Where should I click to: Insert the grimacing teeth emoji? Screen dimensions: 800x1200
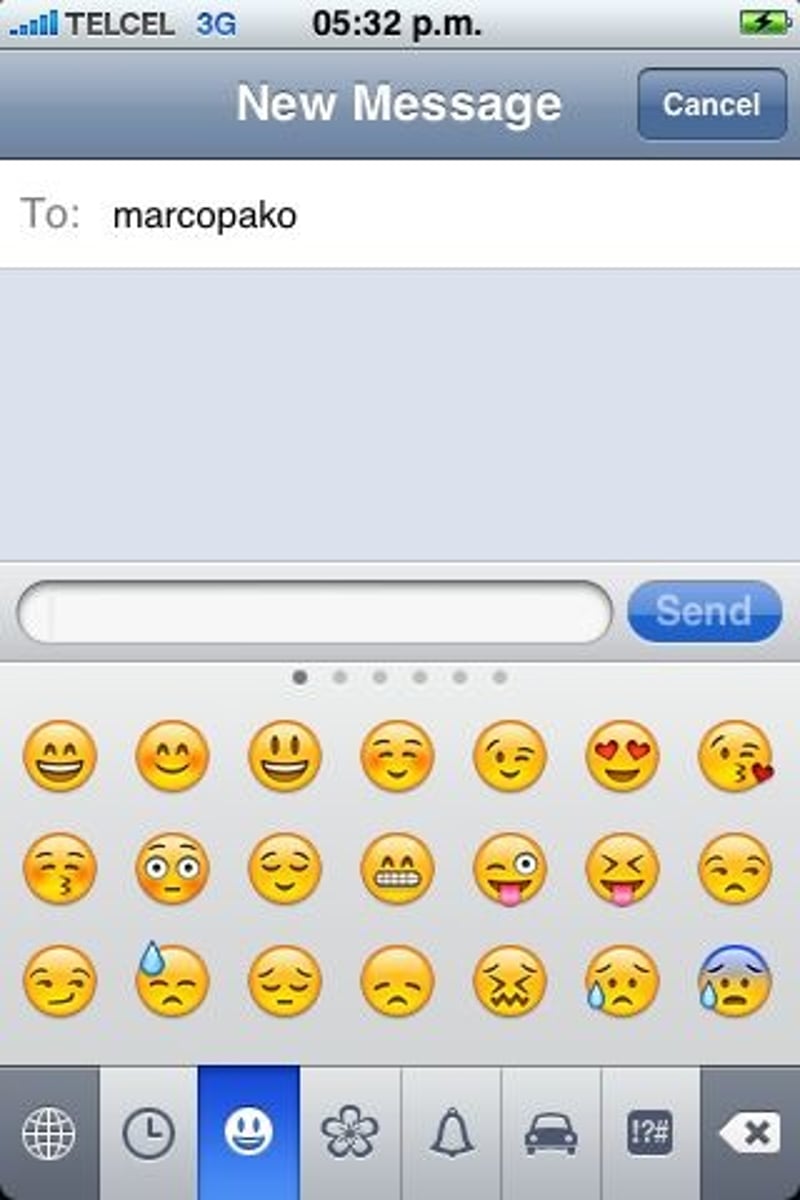coord(397,868)
